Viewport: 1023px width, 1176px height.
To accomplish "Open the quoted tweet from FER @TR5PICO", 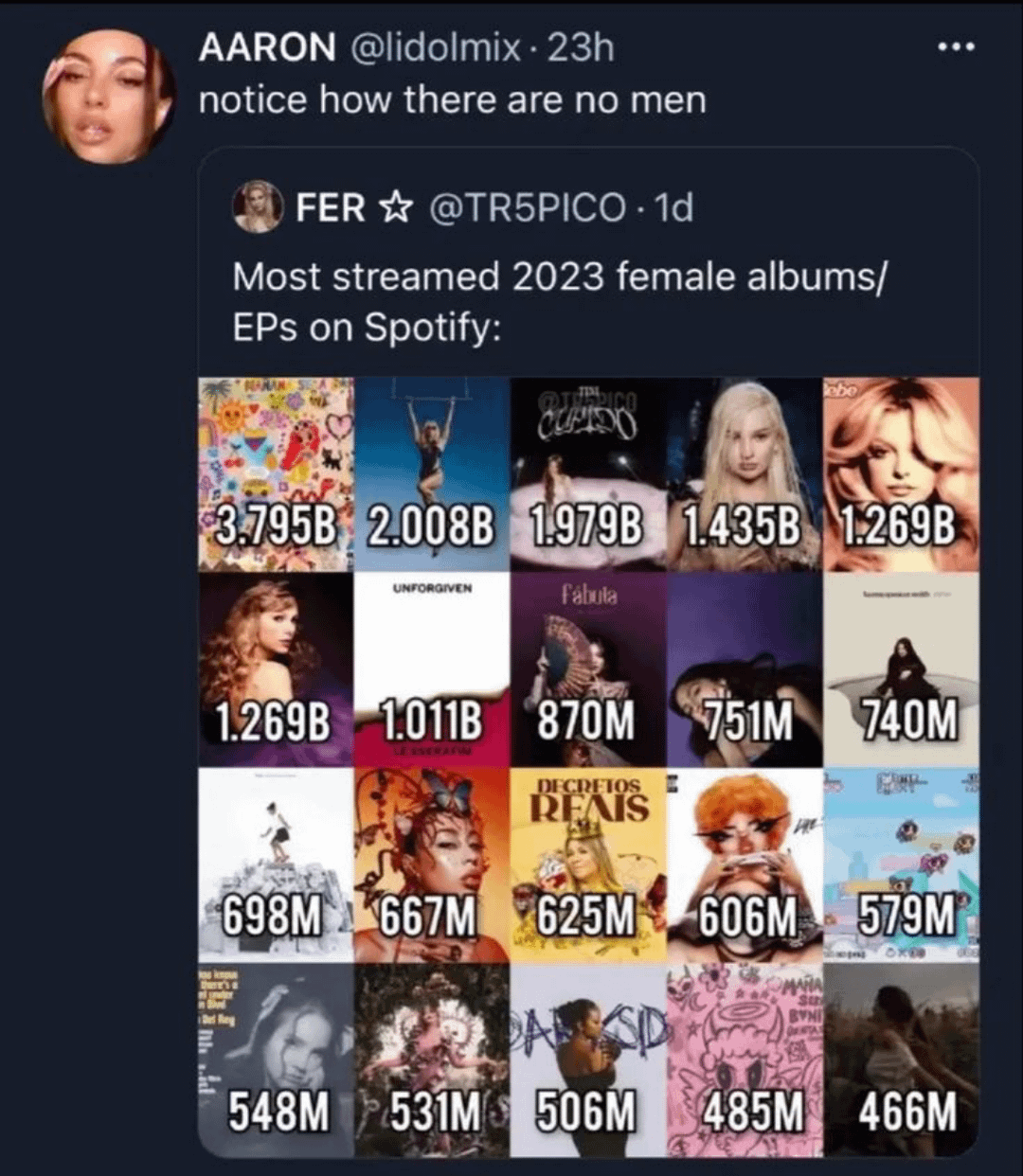I will 558,301.
